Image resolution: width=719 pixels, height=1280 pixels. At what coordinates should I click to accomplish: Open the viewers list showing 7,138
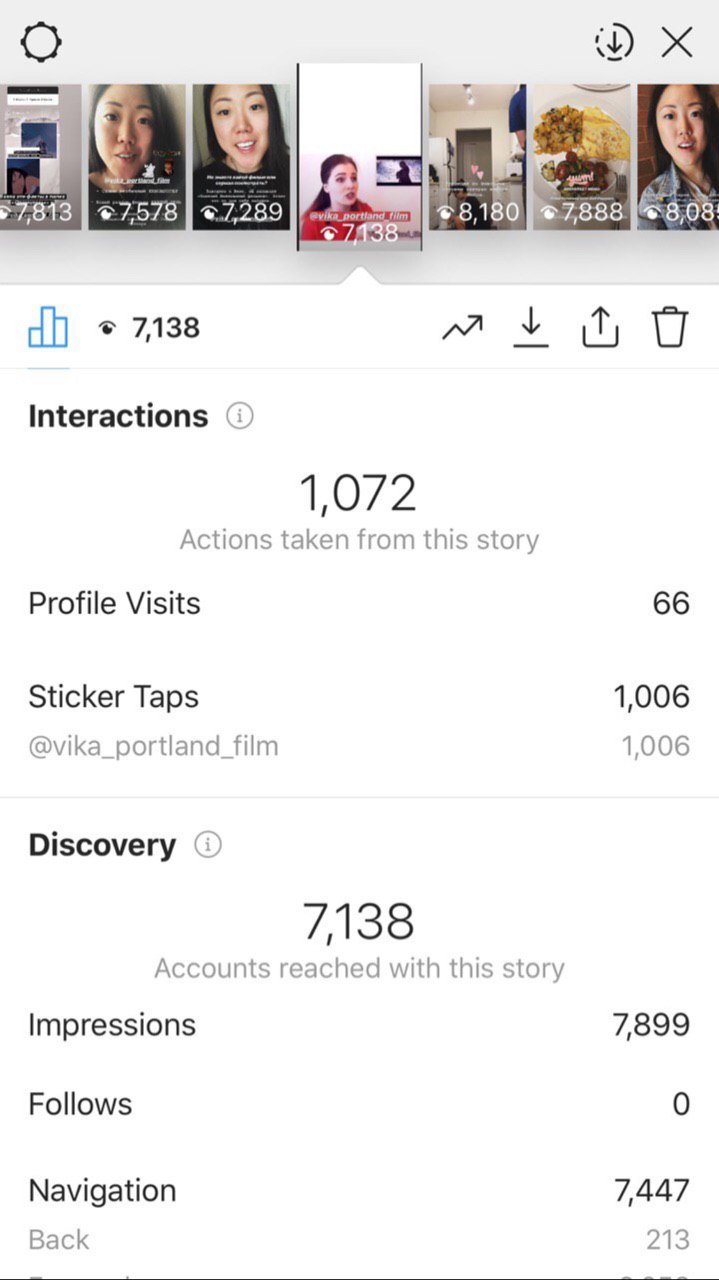(149, 327)
